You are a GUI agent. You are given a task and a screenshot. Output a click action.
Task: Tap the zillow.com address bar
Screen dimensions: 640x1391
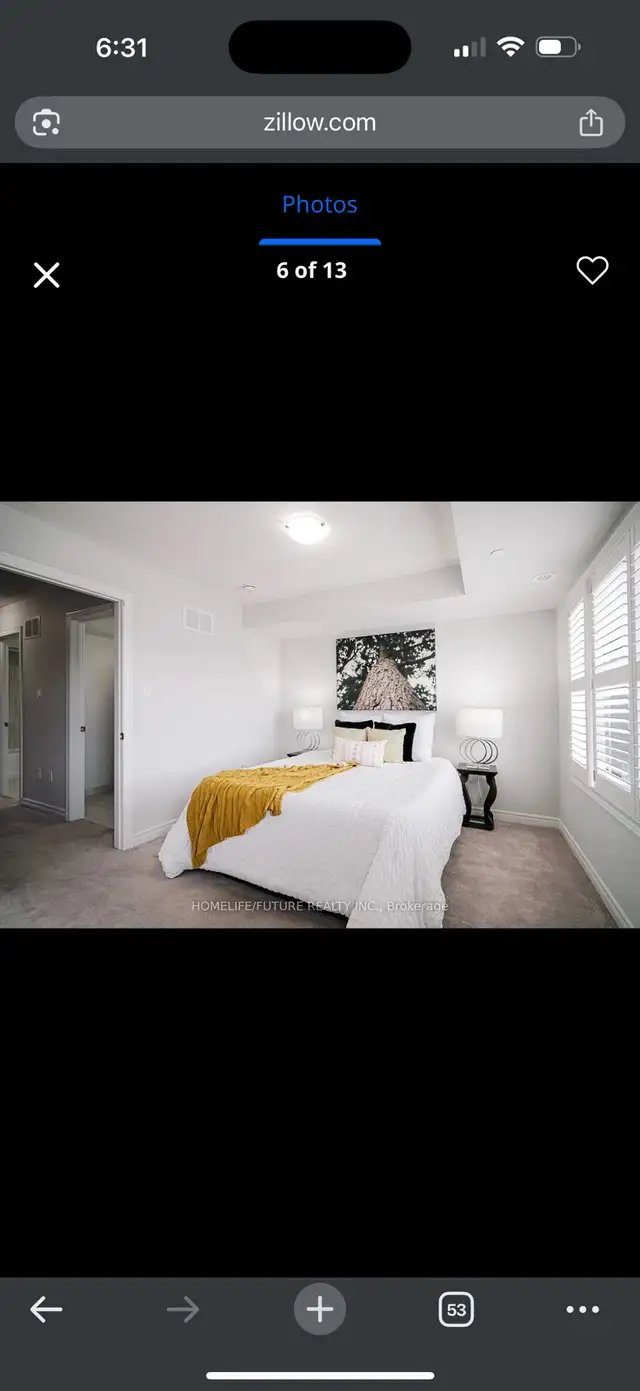tap(319, 123)
